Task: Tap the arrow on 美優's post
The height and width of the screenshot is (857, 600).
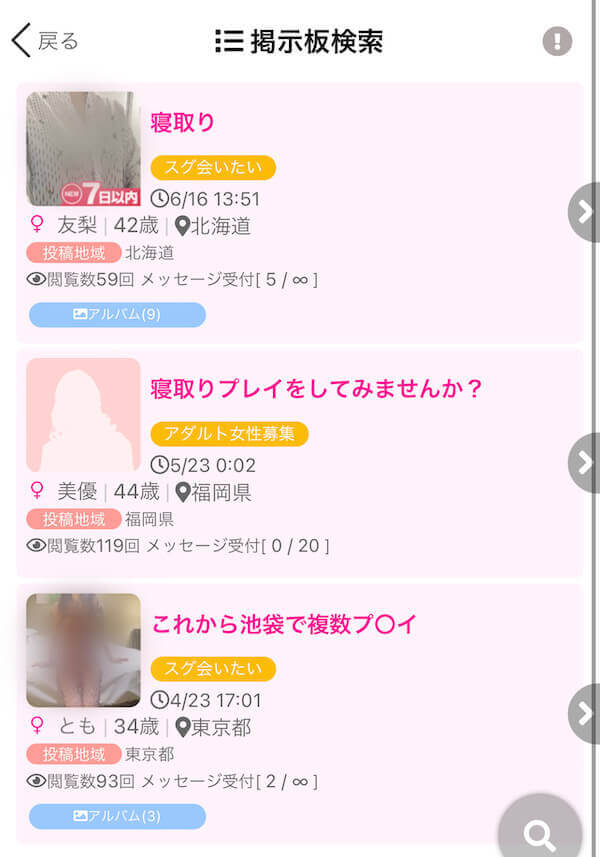Action: (582, 462)
